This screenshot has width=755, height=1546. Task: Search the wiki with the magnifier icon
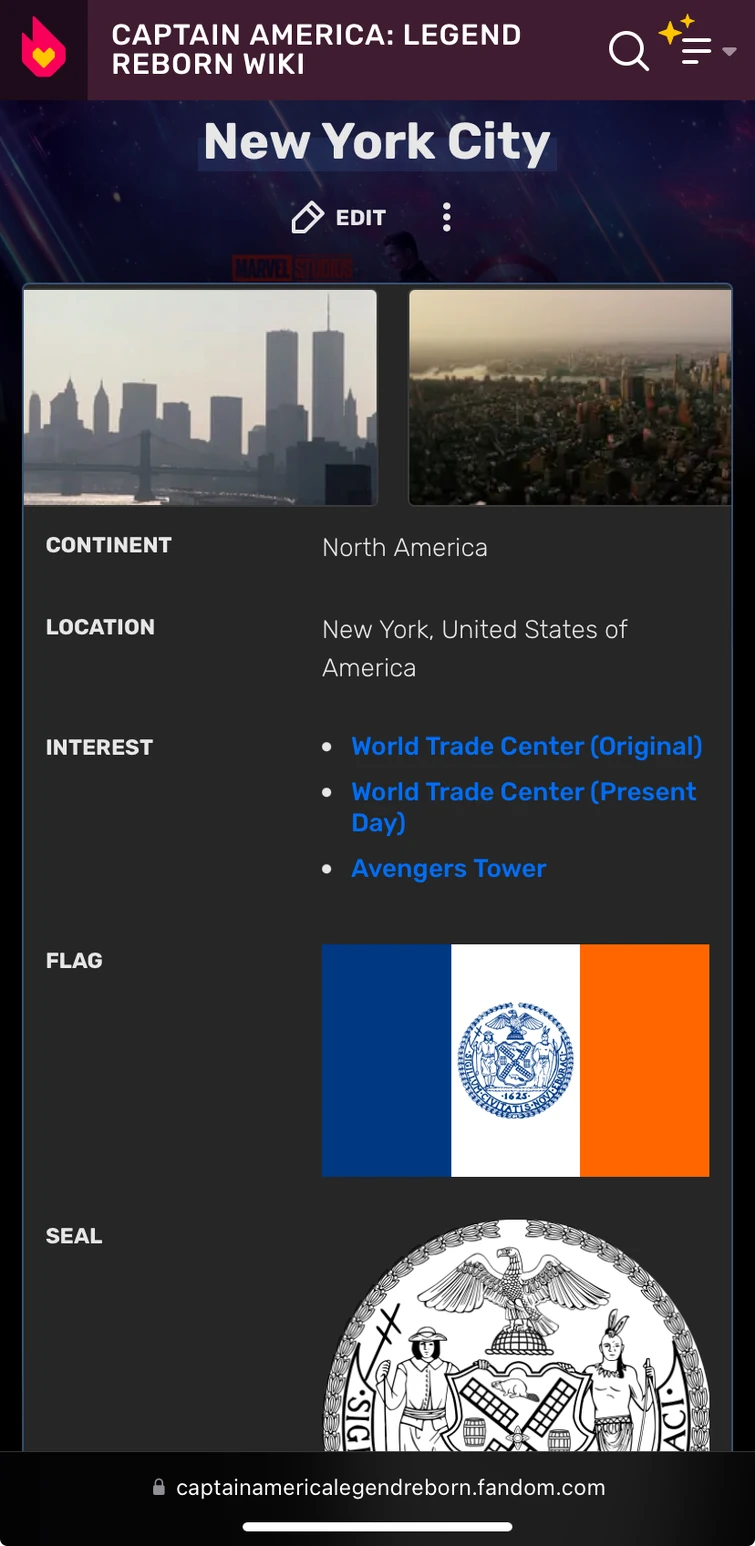coord(628,50)
